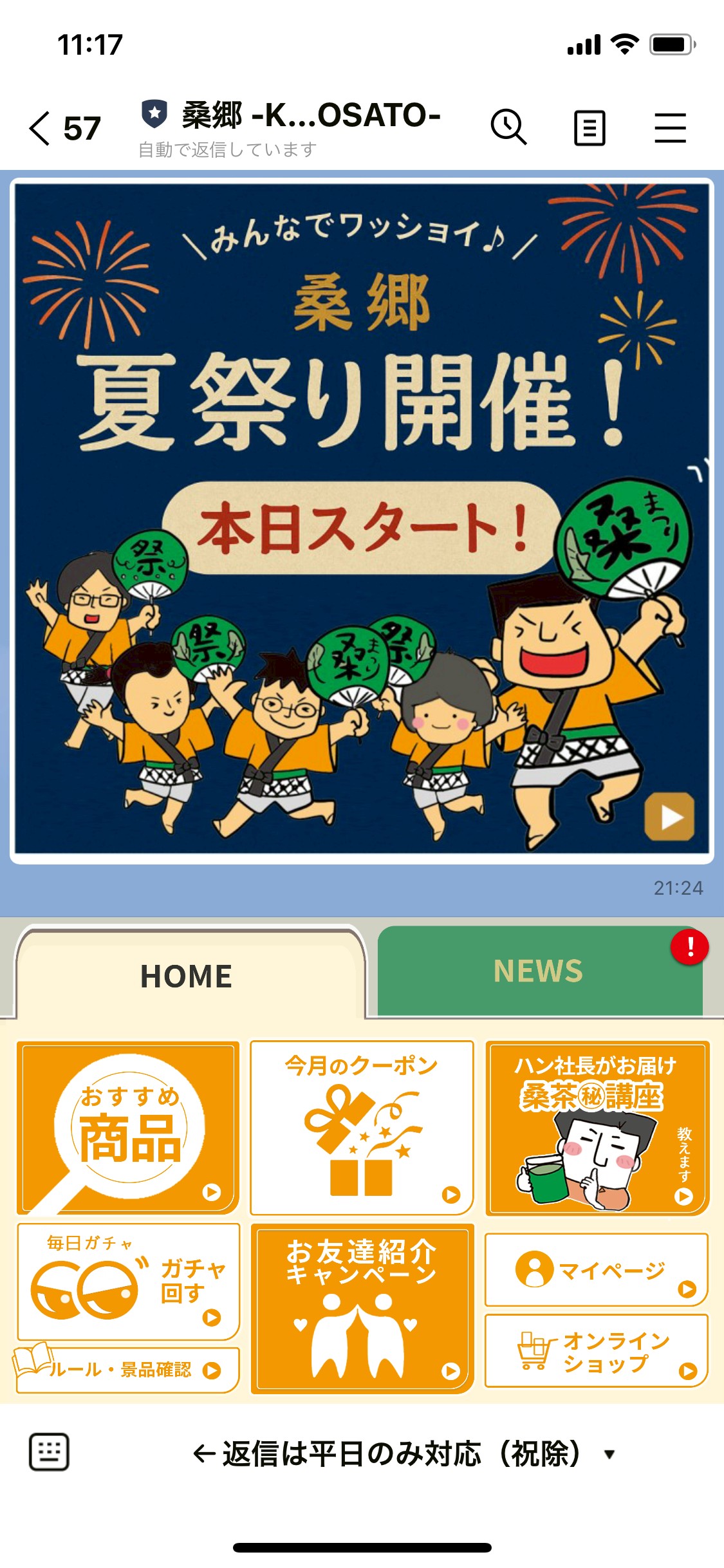The image size is (724, 1568).
Task: Spin the 毎日ガチャ
Action: [x=128, y=1282]
